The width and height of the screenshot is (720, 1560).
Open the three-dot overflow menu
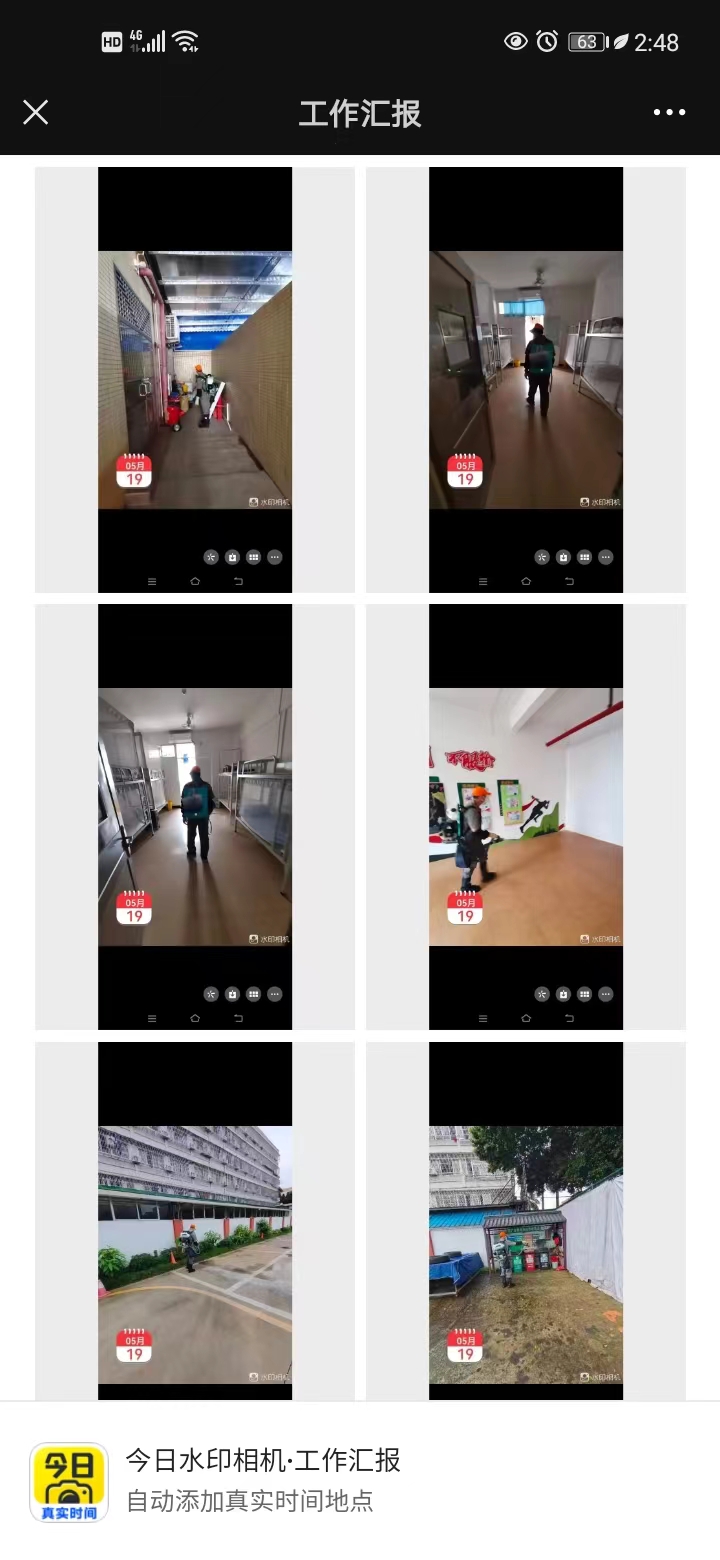(669, 112)
